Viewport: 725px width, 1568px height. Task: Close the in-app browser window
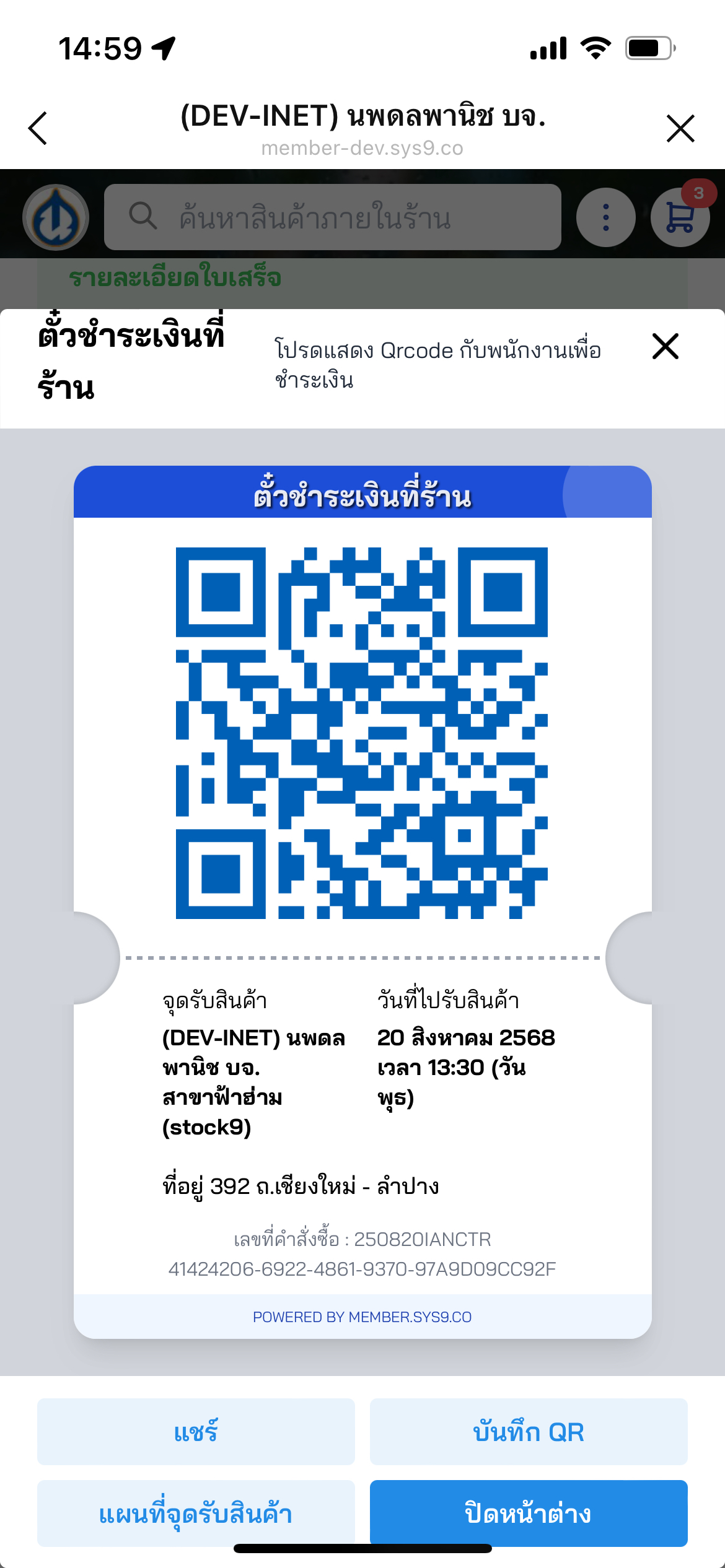pyautogui.click(x=680, y=128)
